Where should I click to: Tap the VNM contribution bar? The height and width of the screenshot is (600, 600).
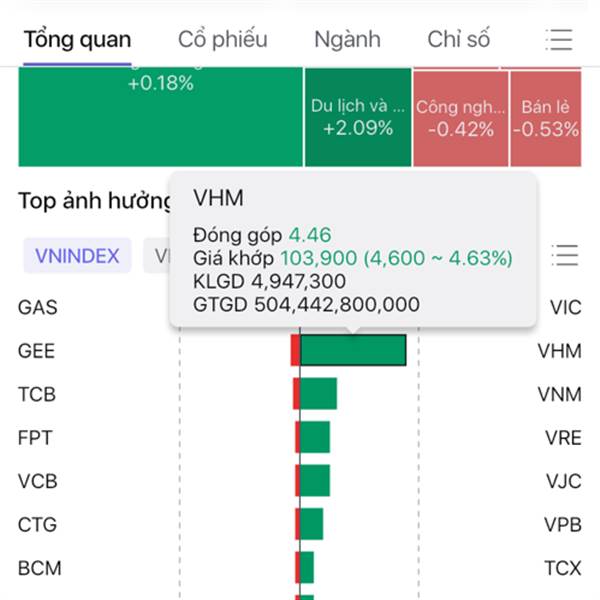[318, 394]
